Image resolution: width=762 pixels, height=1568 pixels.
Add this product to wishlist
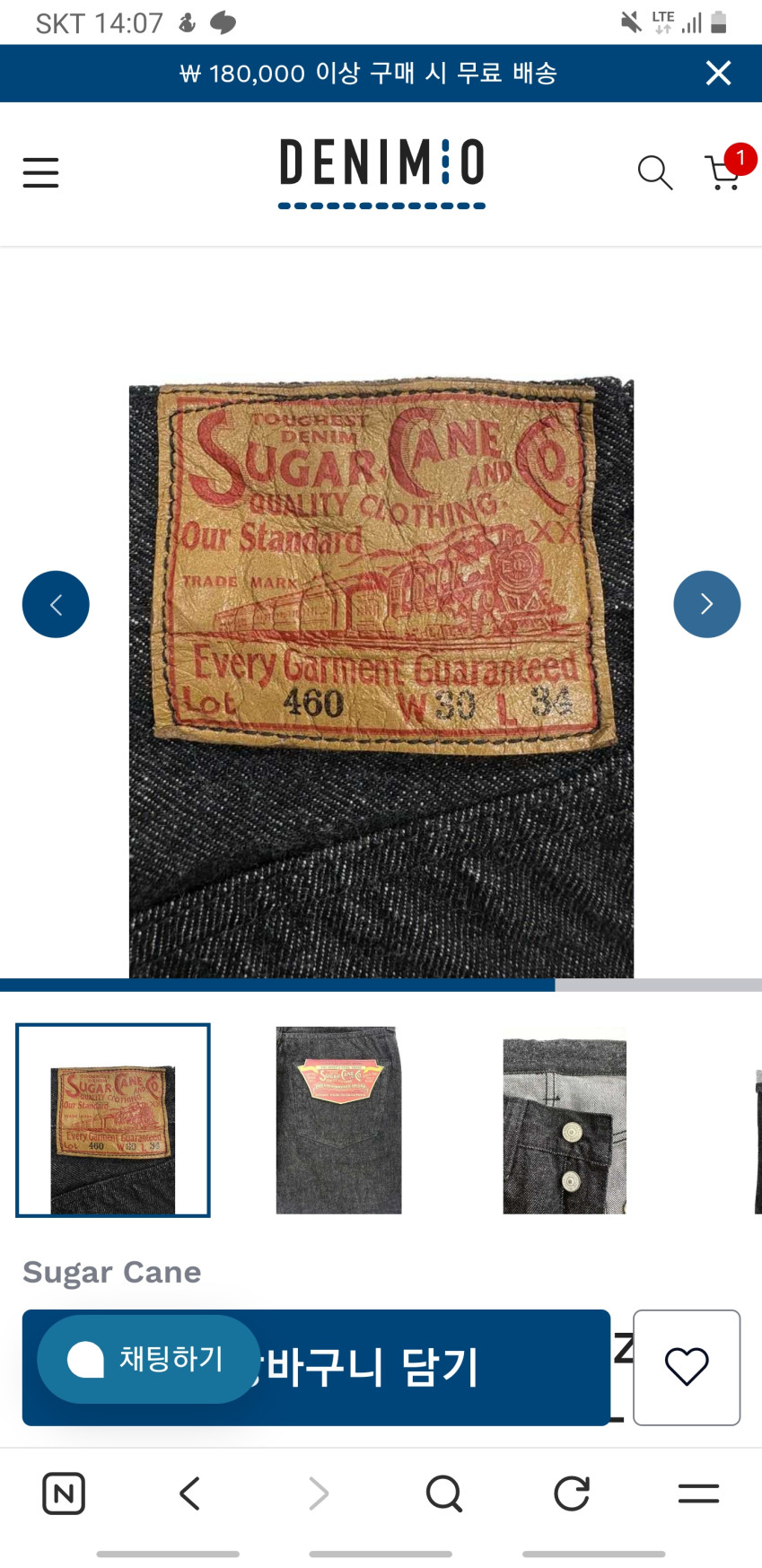pyautogui.click(x=687, y=1367)
